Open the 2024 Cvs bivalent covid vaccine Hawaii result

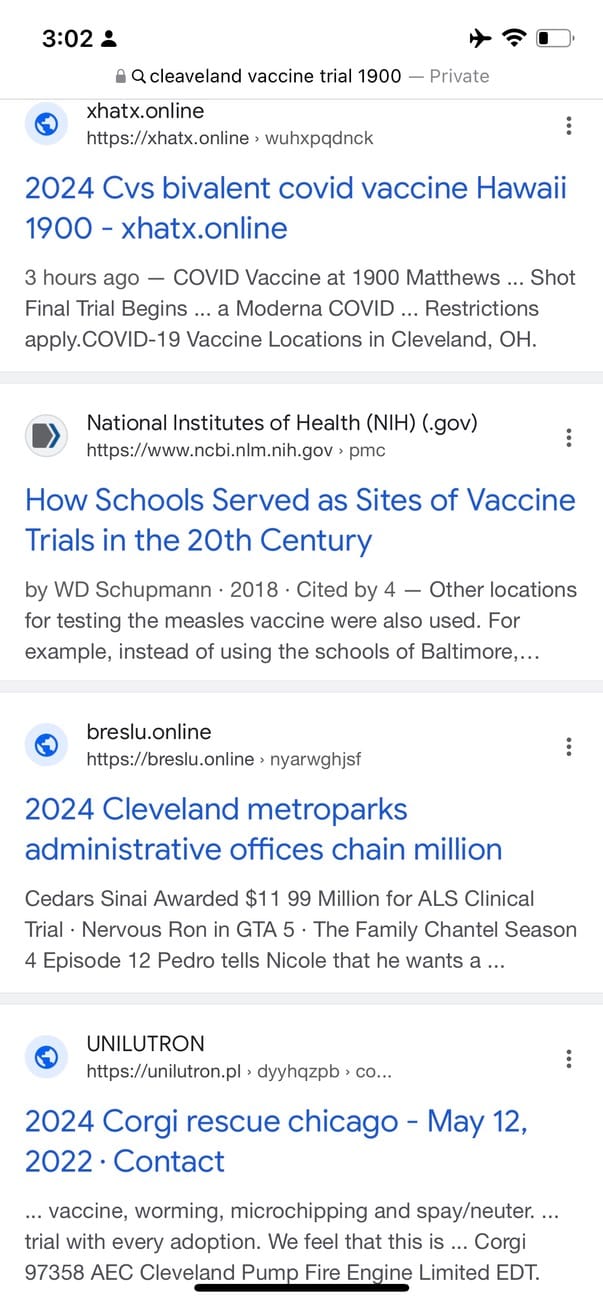(296, 208)
